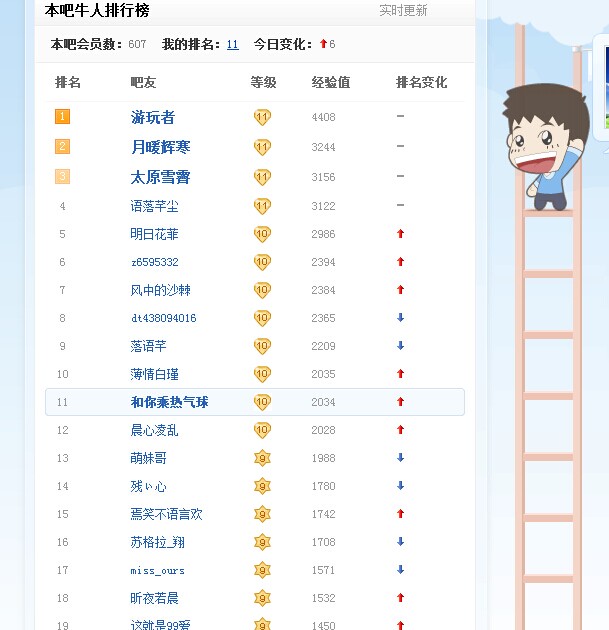Screen dimensions: 609x630
Task: Open user z6595332
Action: click(x=155, y=262)
